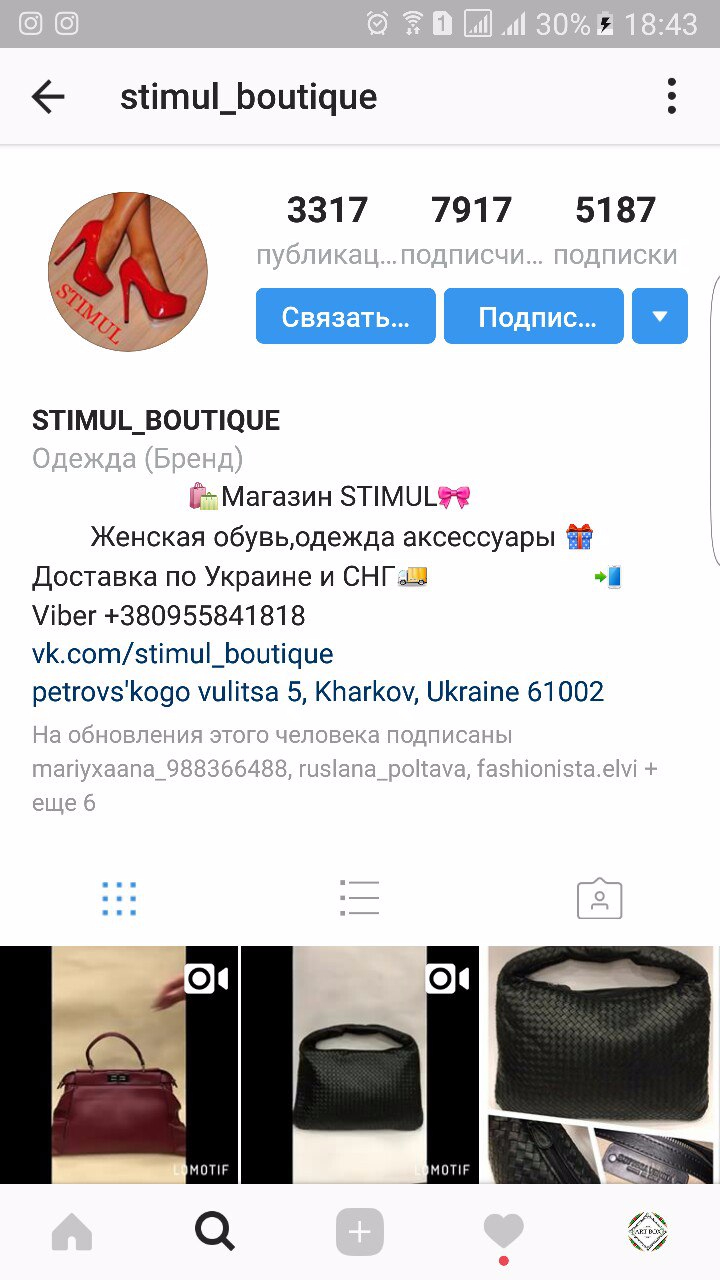Switch to list view tab
This screenshot has height=1280, width=720.
(x=359, y=898)
